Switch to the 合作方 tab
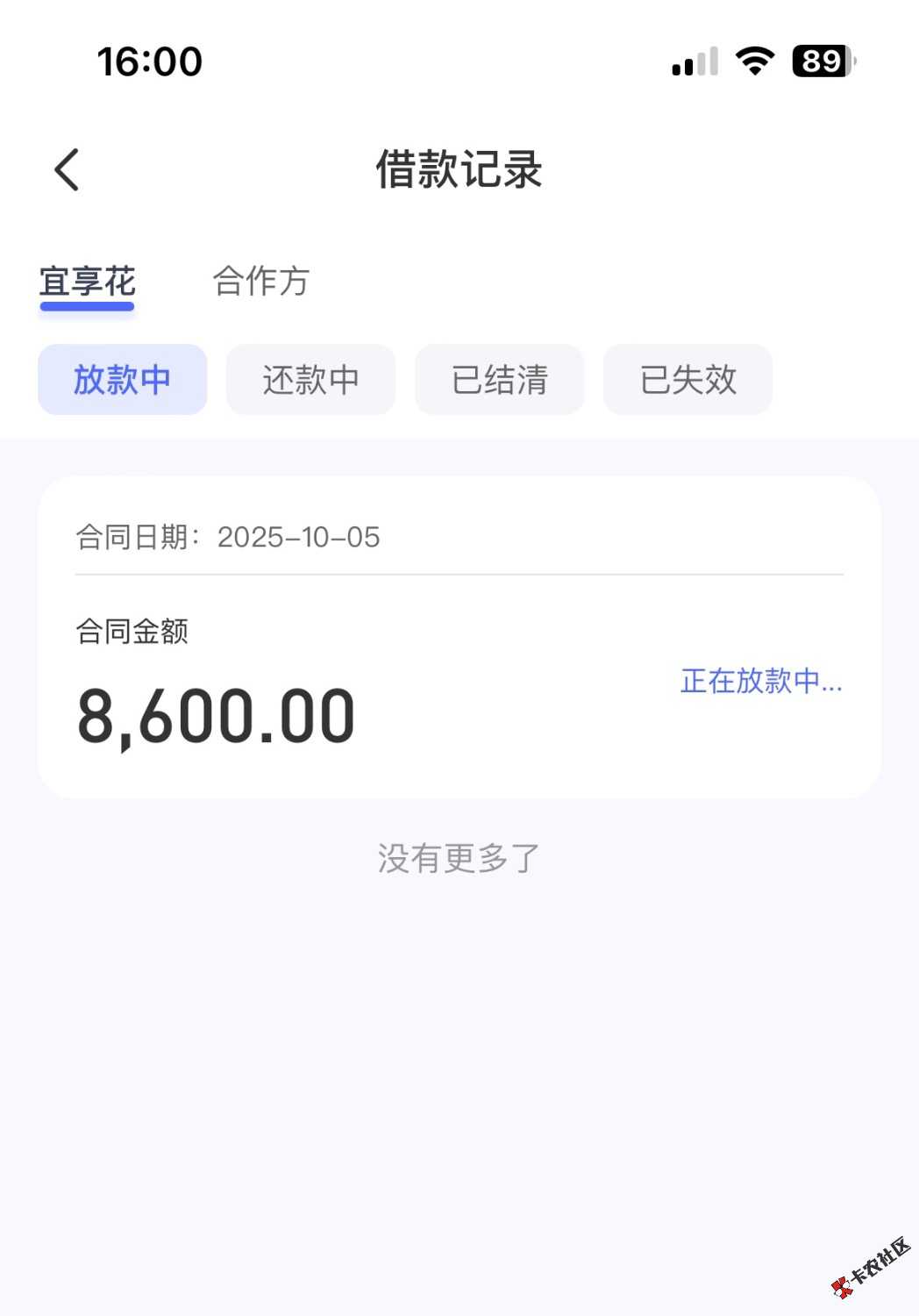The width and height of the screenshot is (919, 1316). (260, 283)
